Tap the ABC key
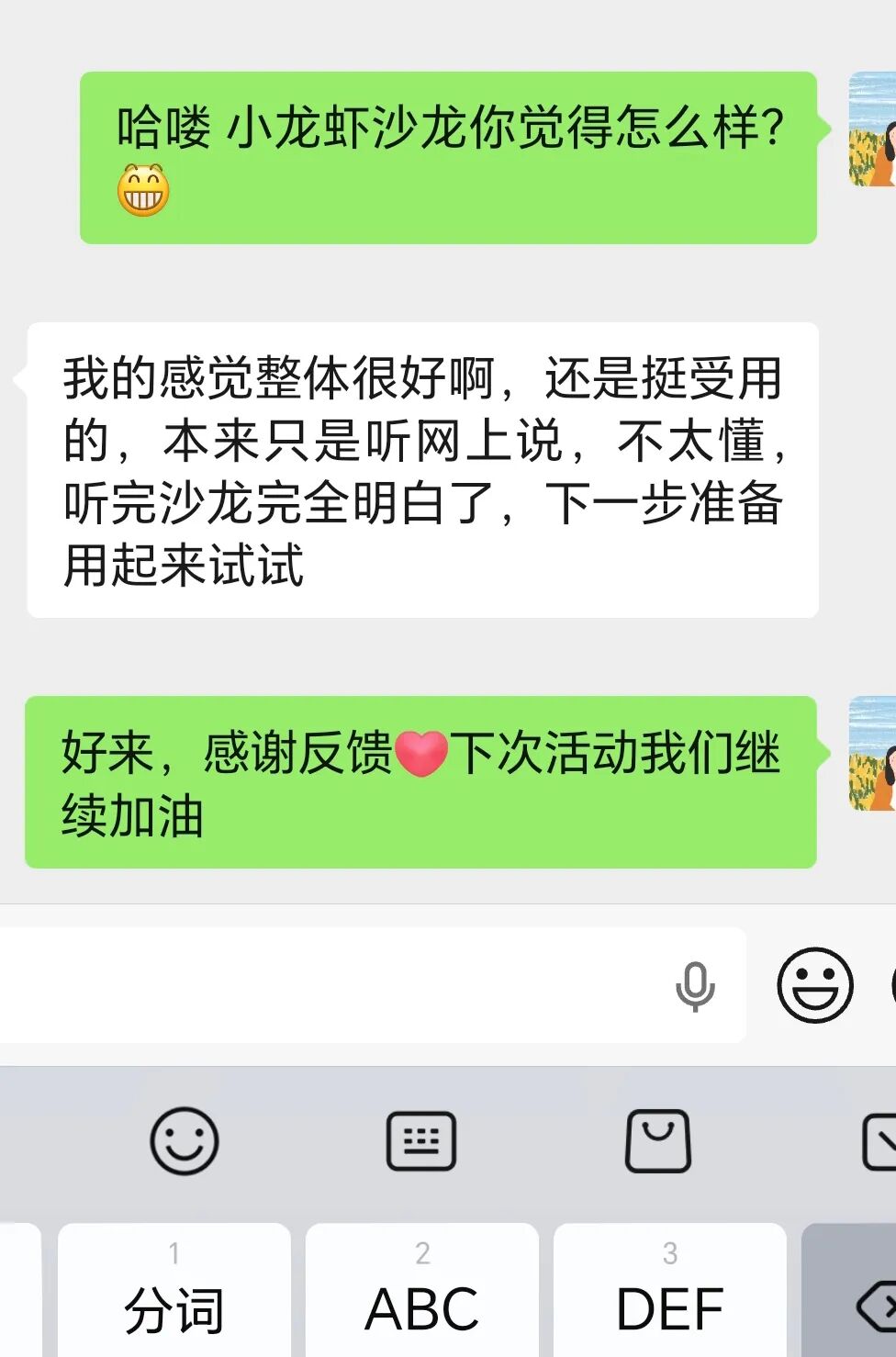The image size is (896, 1357). 422,1290
